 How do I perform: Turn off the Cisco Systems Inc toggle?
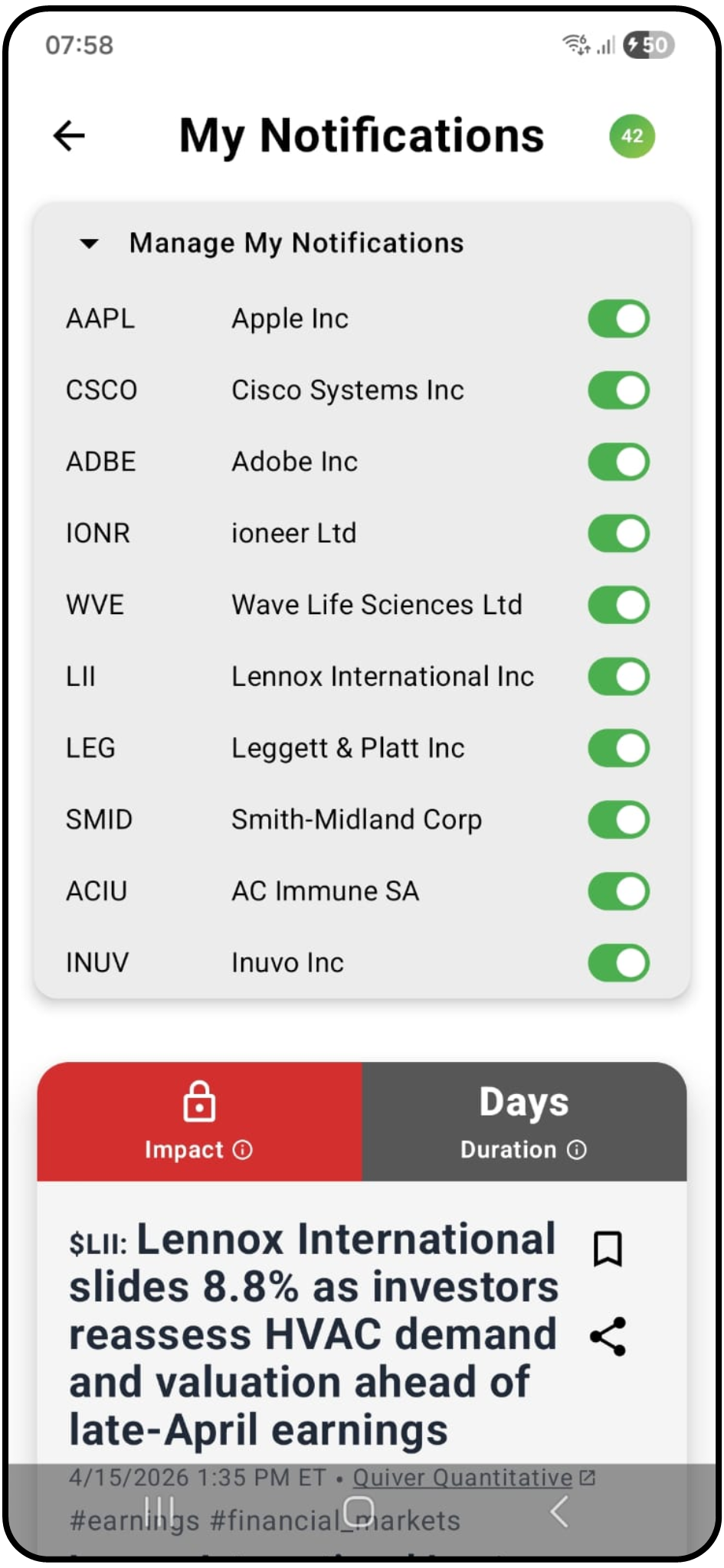618,390
